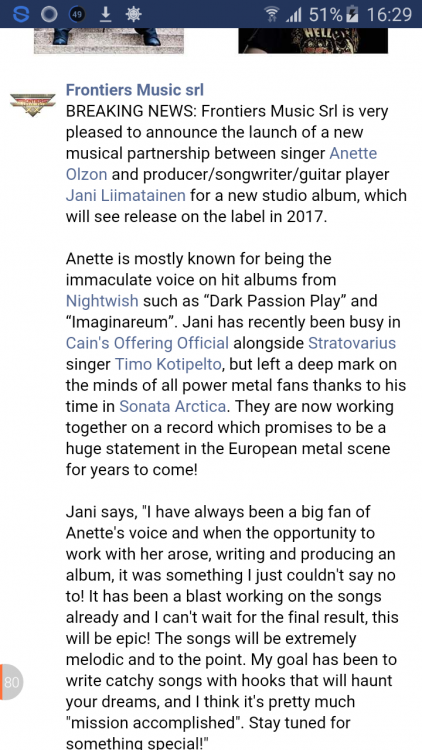
Task: Go to Cain's Offering Official page
Action: coord(147,343)
